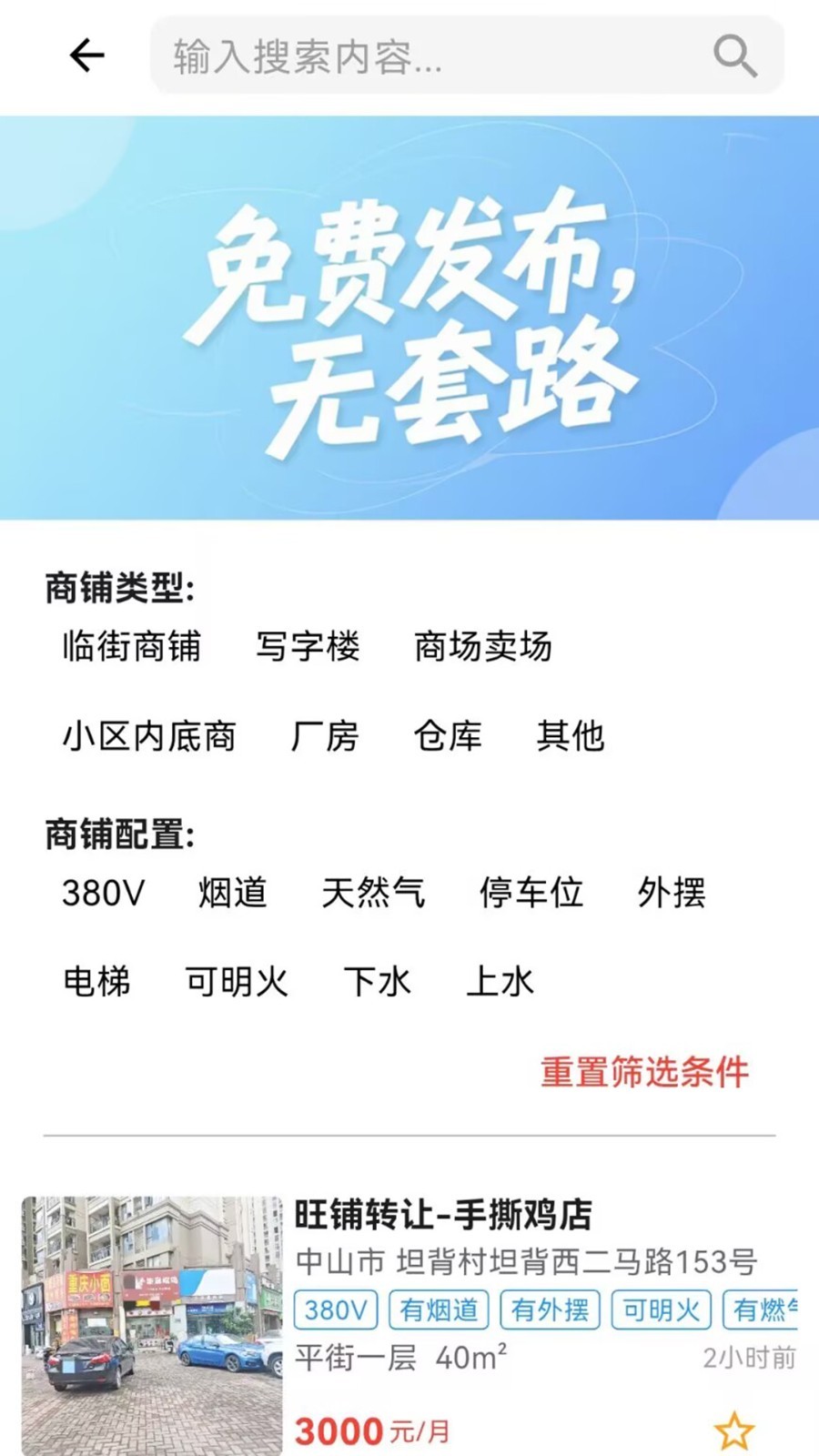Filter listings by 厂房
The height and width of the screenshot is (1456, 819).
(x=325, y=736)
